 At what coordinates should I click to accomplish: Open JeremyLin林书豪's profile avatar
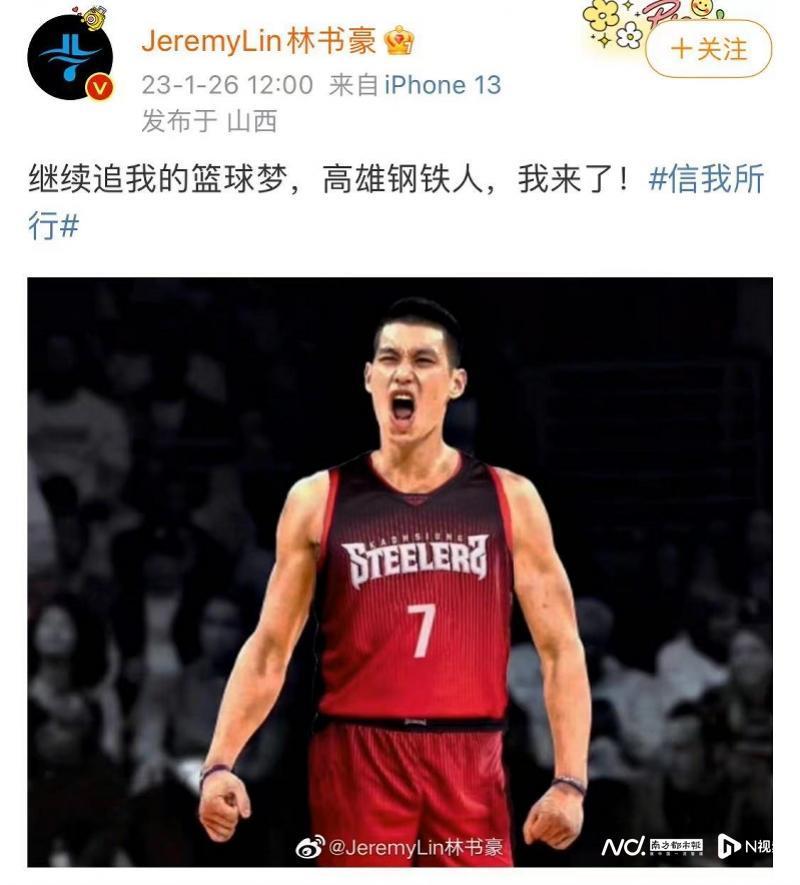(70, 58)
